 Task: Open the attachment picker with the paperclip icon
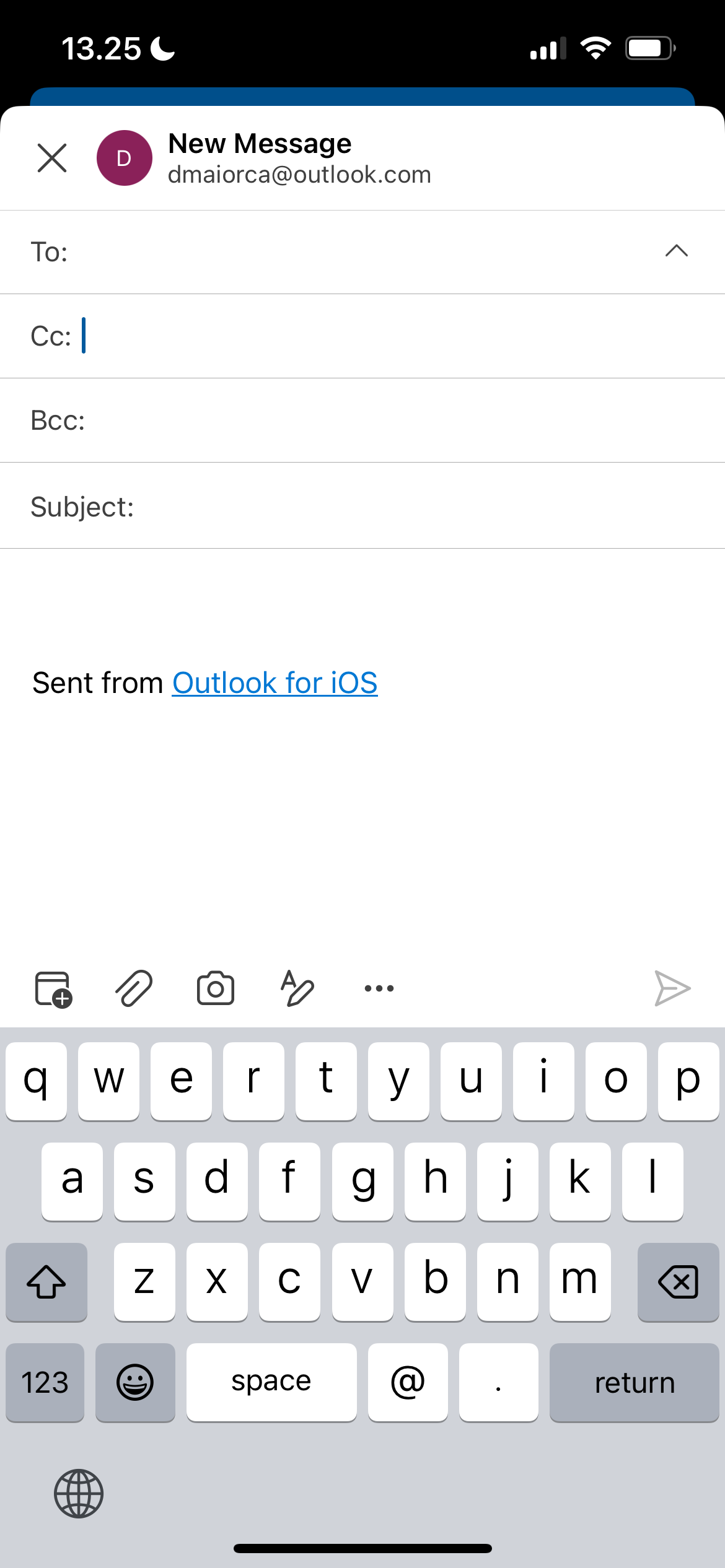(133, 988)
